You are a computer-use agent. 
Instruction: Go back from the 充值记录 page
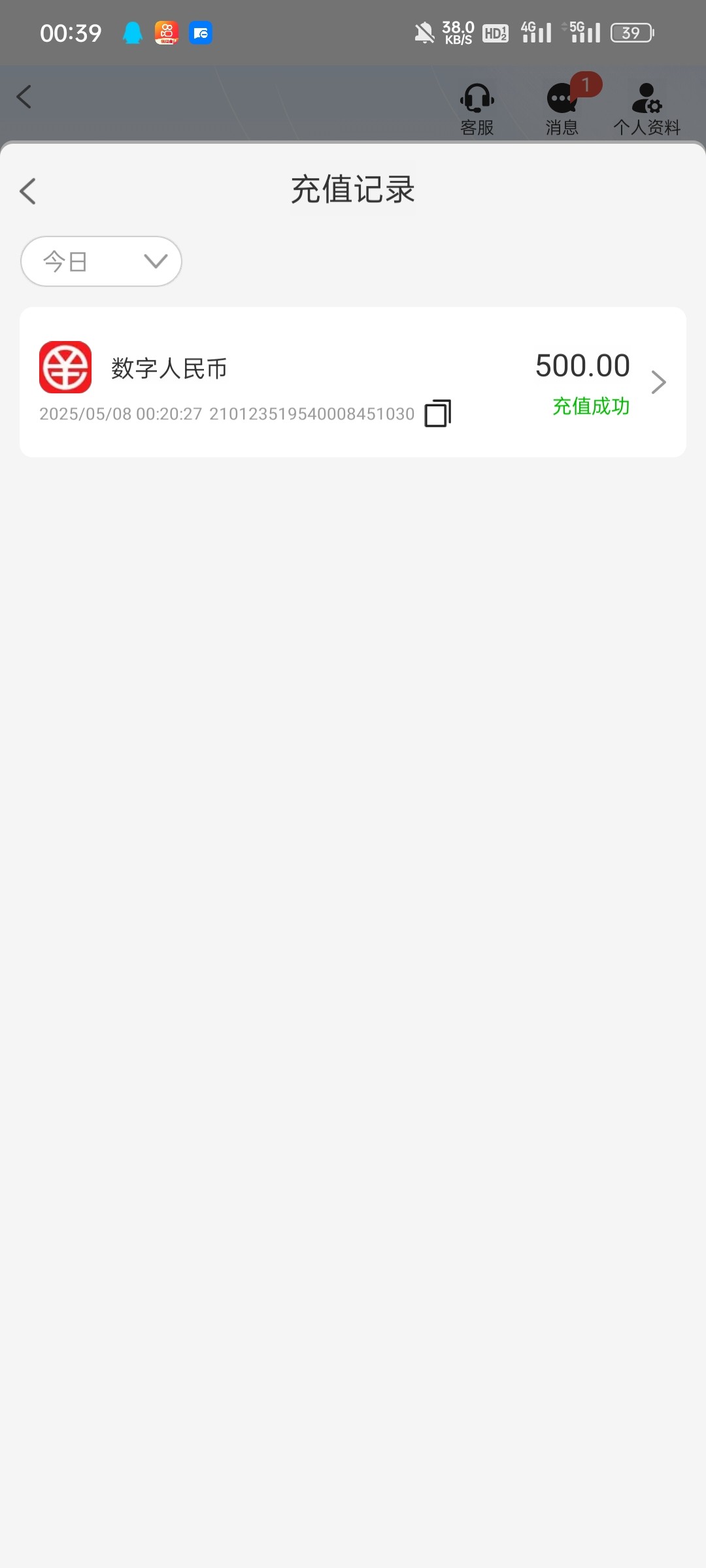(x=27, y=191)
